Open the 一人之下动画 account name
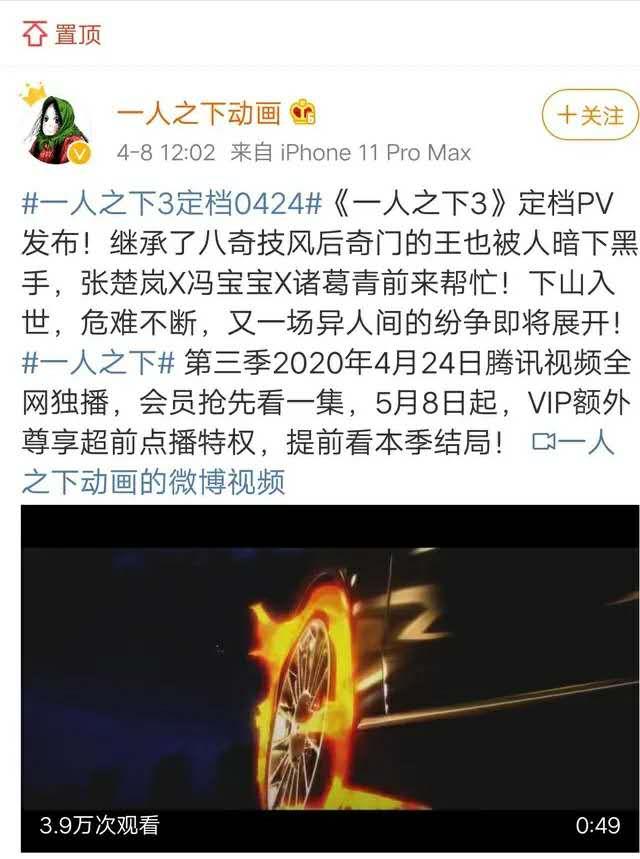Screen dimensions: 640x859 (199, 114)
